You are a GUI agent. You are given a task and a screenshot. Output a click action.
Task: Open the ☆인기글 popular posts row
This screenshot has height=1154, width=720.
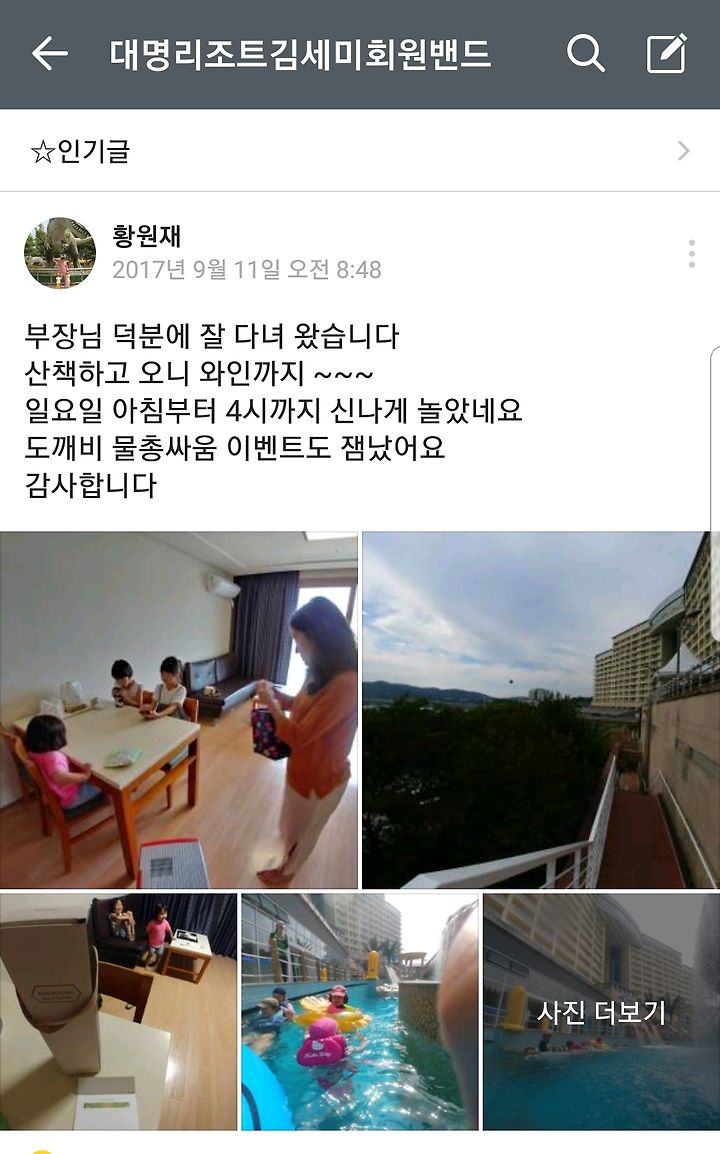pos(360,151)
